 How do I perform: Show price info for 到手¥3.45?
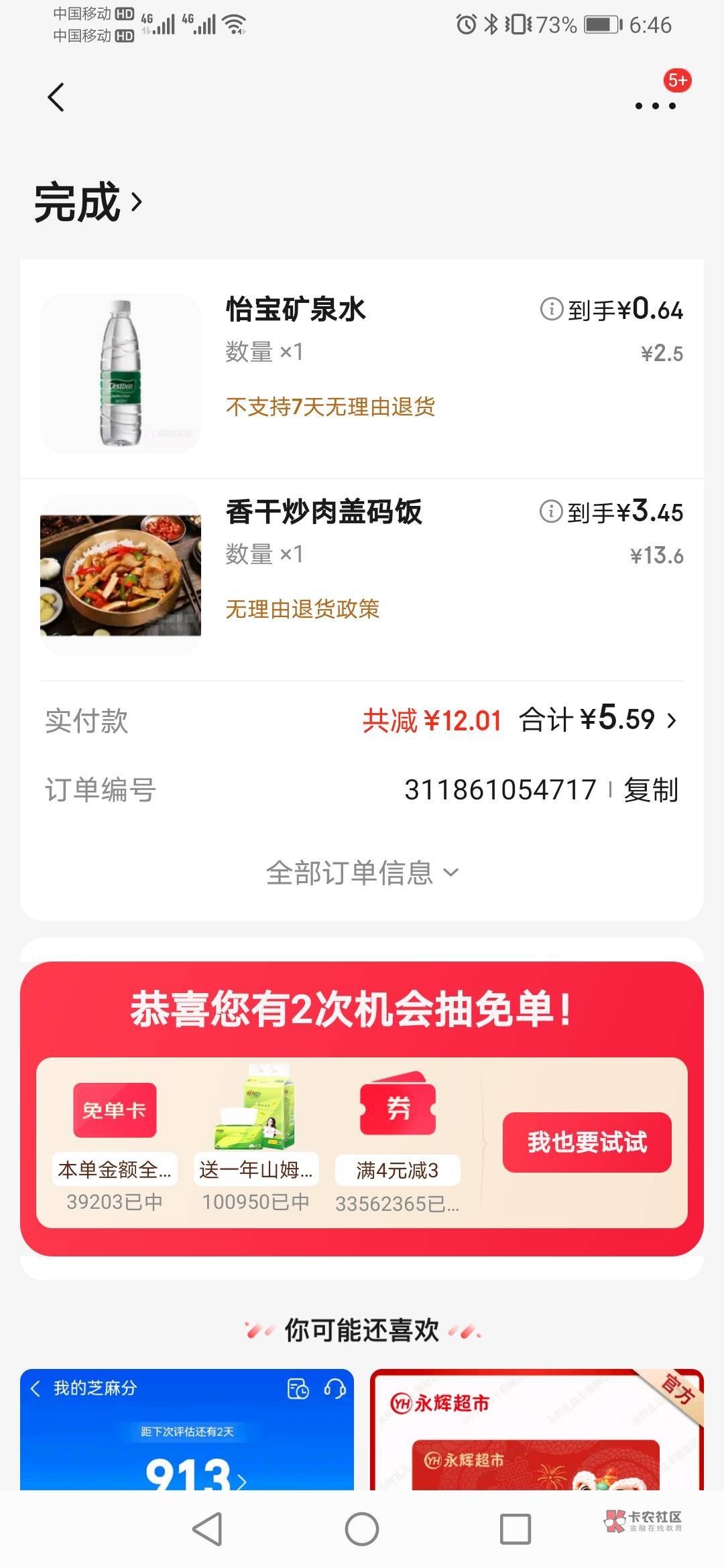pyautogui.click(x=550, y=511)
